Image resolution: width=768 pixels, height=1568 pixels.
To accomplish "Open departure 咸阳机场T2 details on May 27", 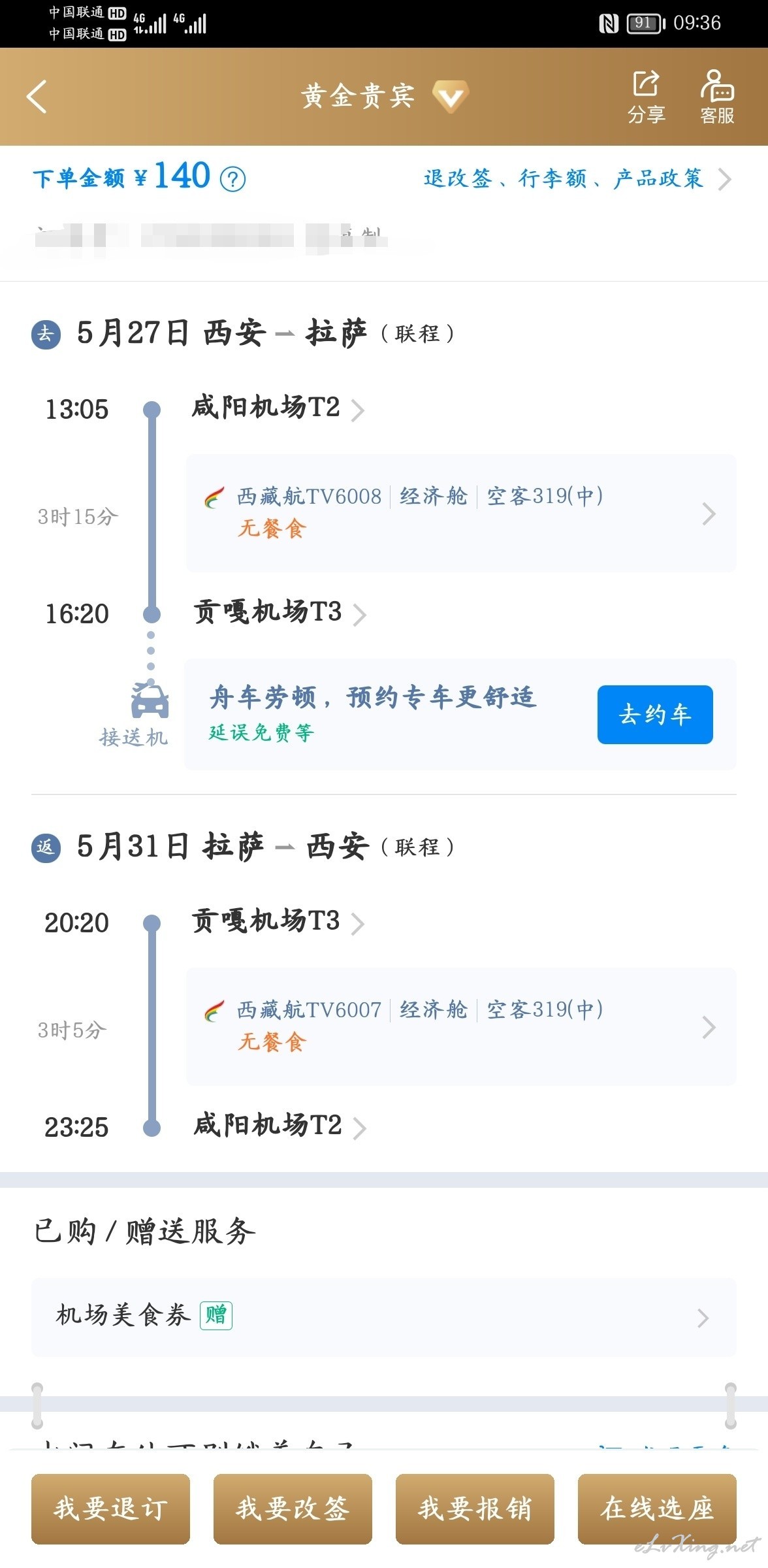I will [278, 408].
